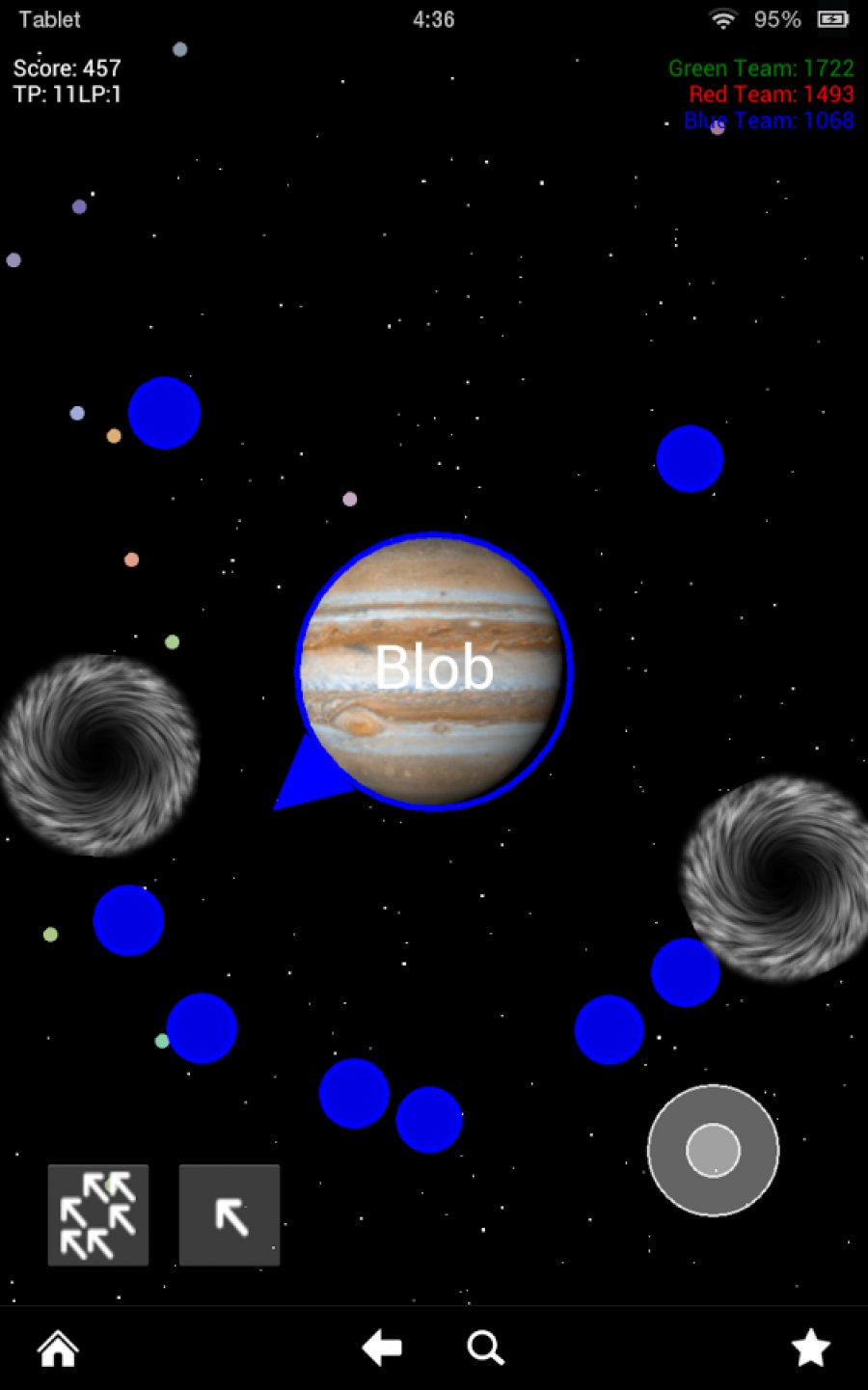Tap the joystick control pad
The height and width of the screenshot is (1390, 868).
click(713, 1150)
